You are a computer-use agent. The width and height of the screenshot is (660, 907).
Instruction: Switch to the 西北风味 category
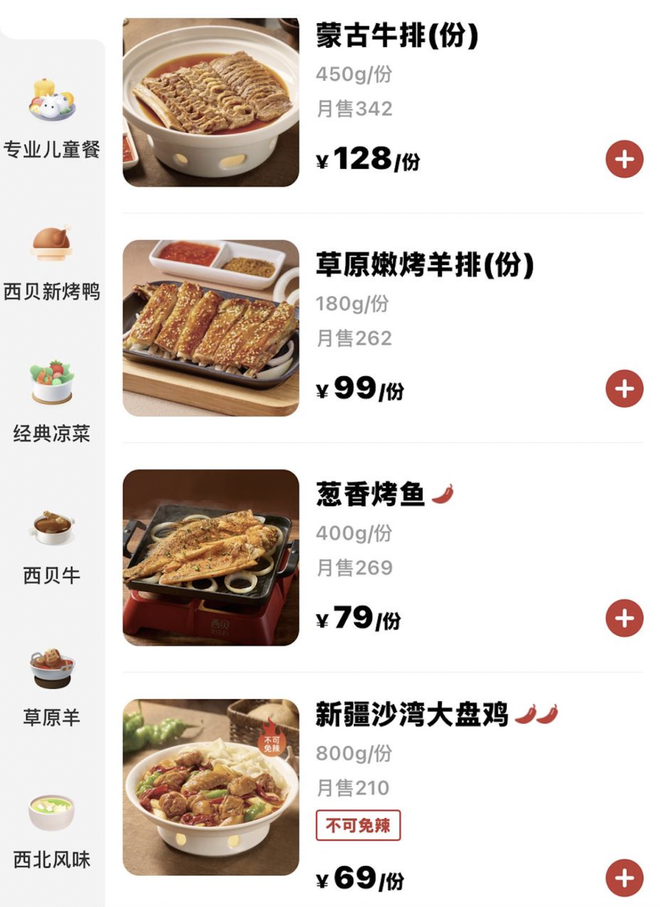click(x=52, y=830)
